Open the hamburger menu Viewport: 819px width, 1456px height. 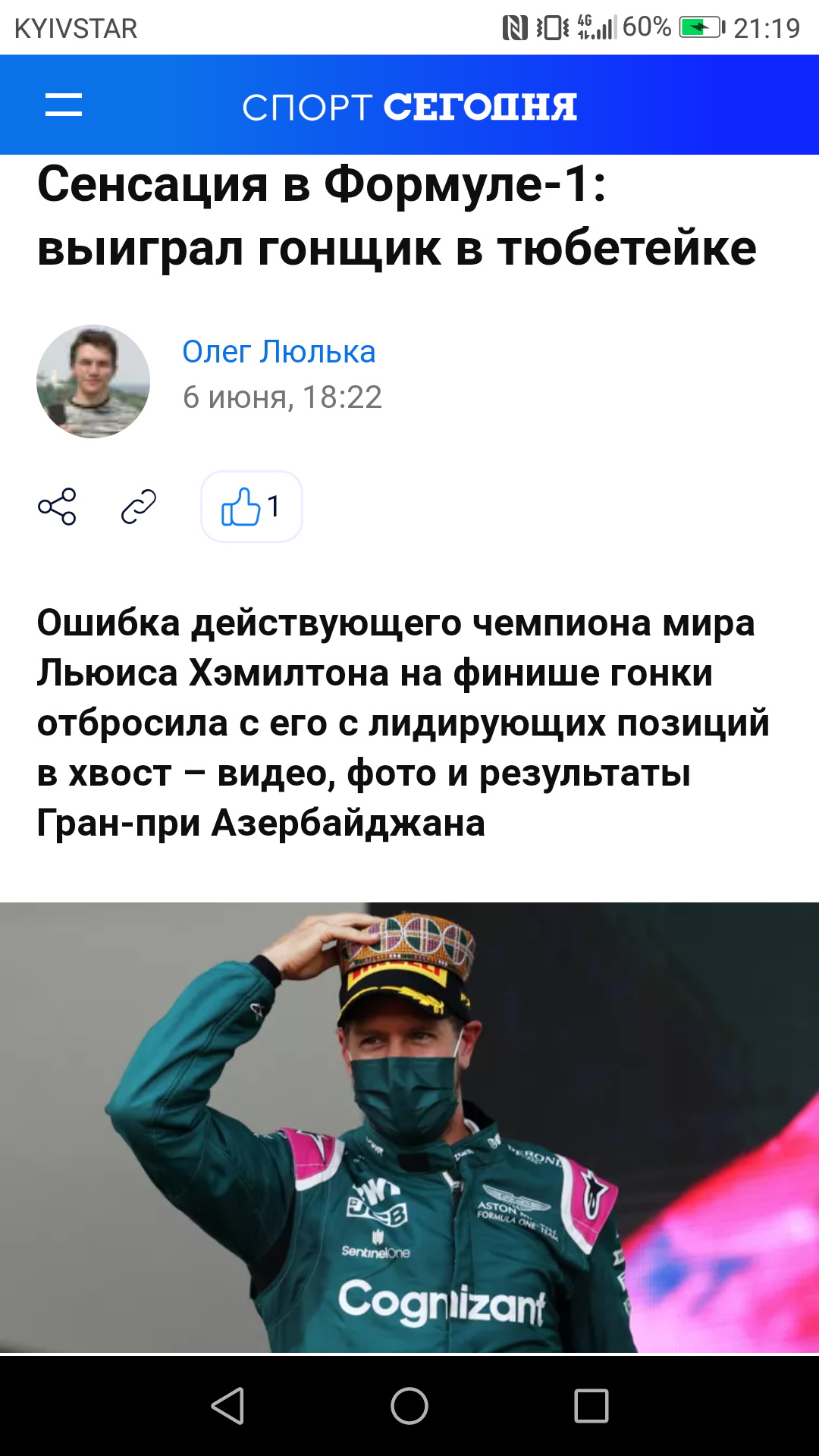coord(64,105)
